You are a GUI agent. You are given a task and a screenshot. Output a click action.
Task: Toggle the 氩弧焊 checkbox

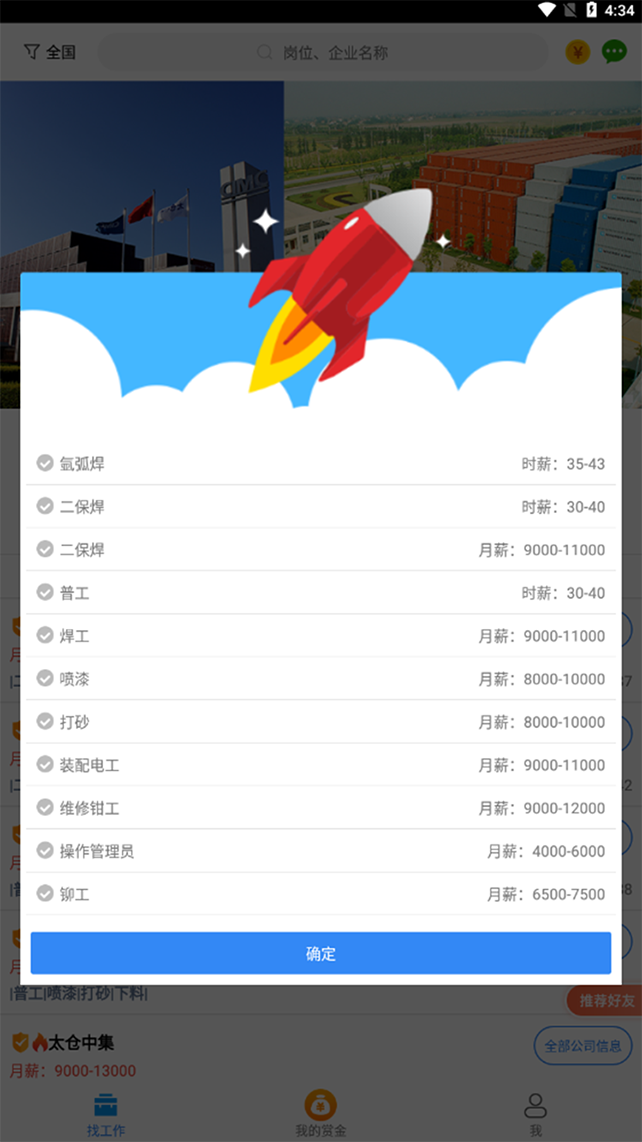45,463
